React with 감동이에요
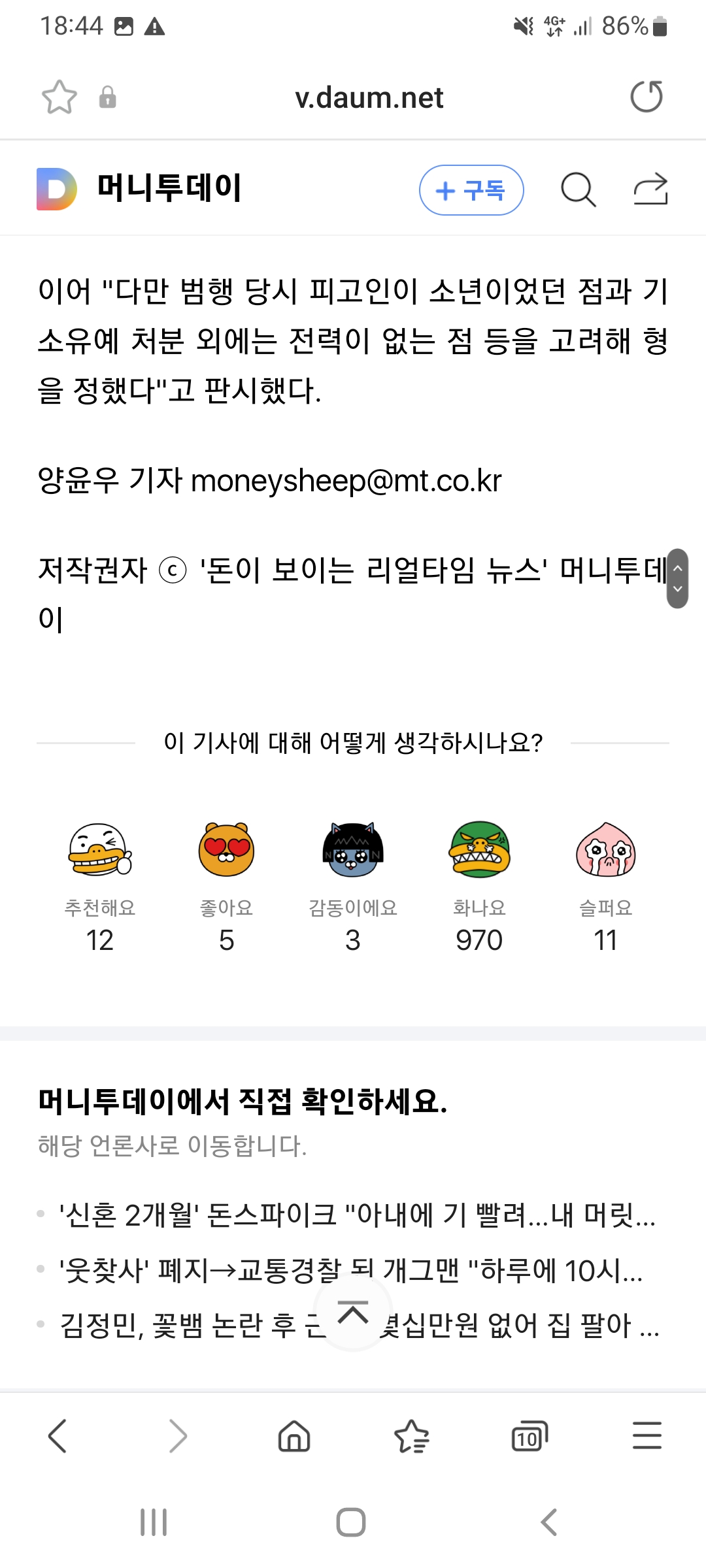 (353, 849)
